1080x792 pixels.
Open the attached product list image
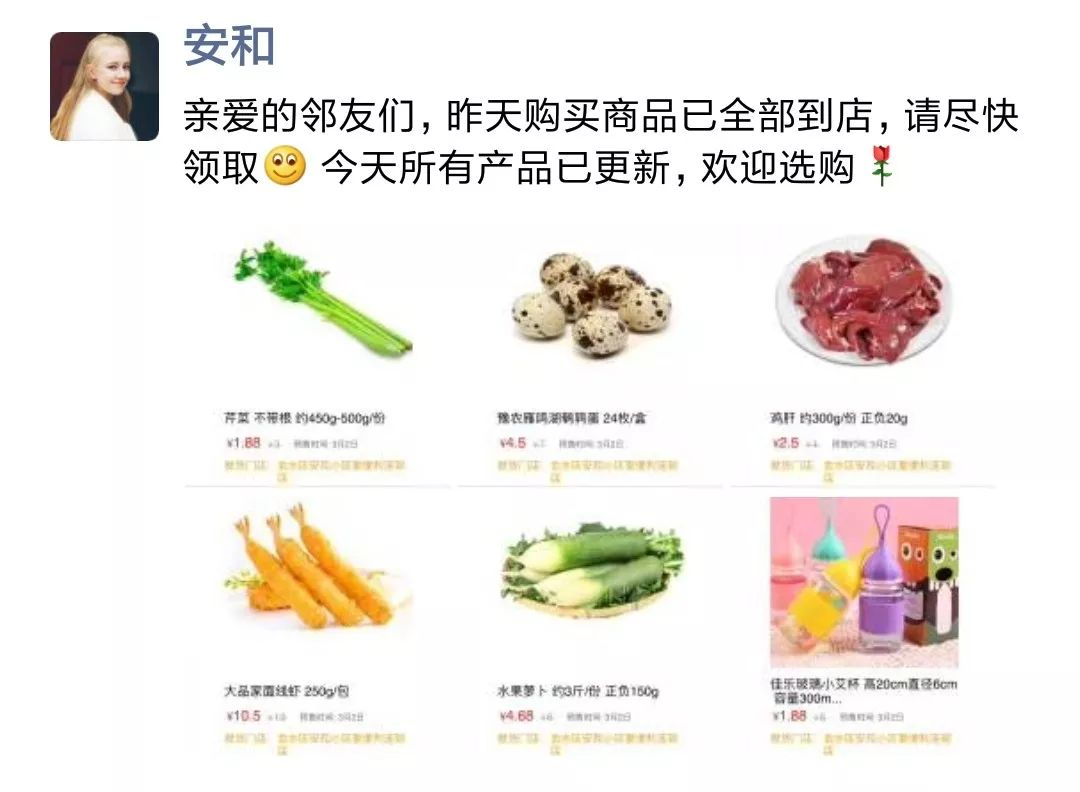point(590,490)
